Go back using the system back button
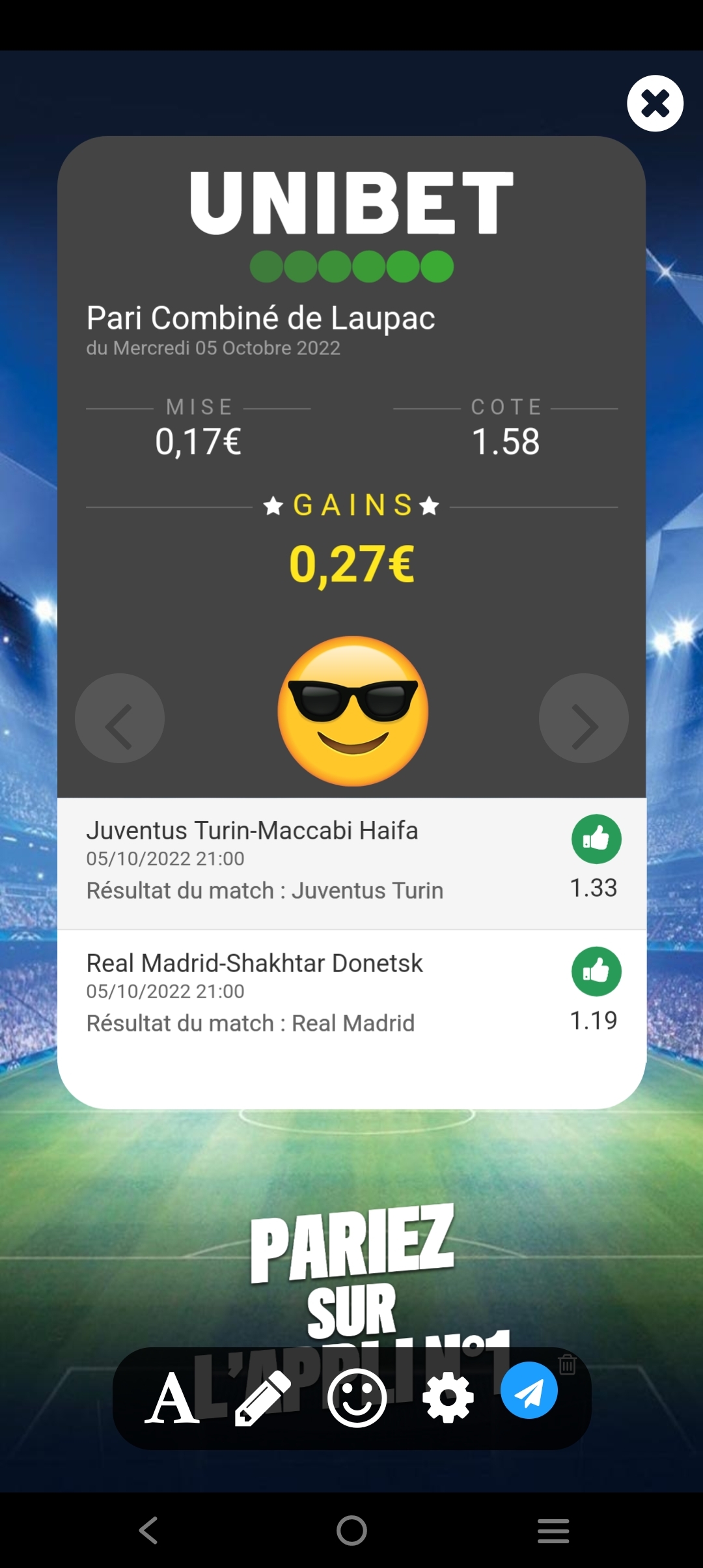The image size is (703, 1568). (x=148, y=1530)
